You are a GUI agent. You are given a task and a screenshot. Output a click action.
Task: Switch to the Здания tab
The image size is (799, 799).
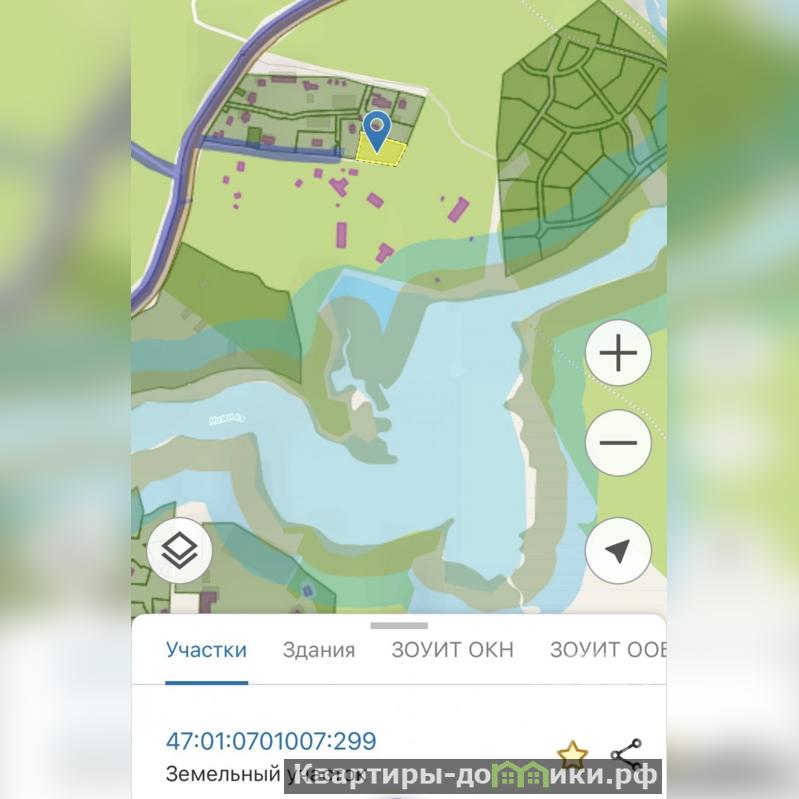(318, 650)
